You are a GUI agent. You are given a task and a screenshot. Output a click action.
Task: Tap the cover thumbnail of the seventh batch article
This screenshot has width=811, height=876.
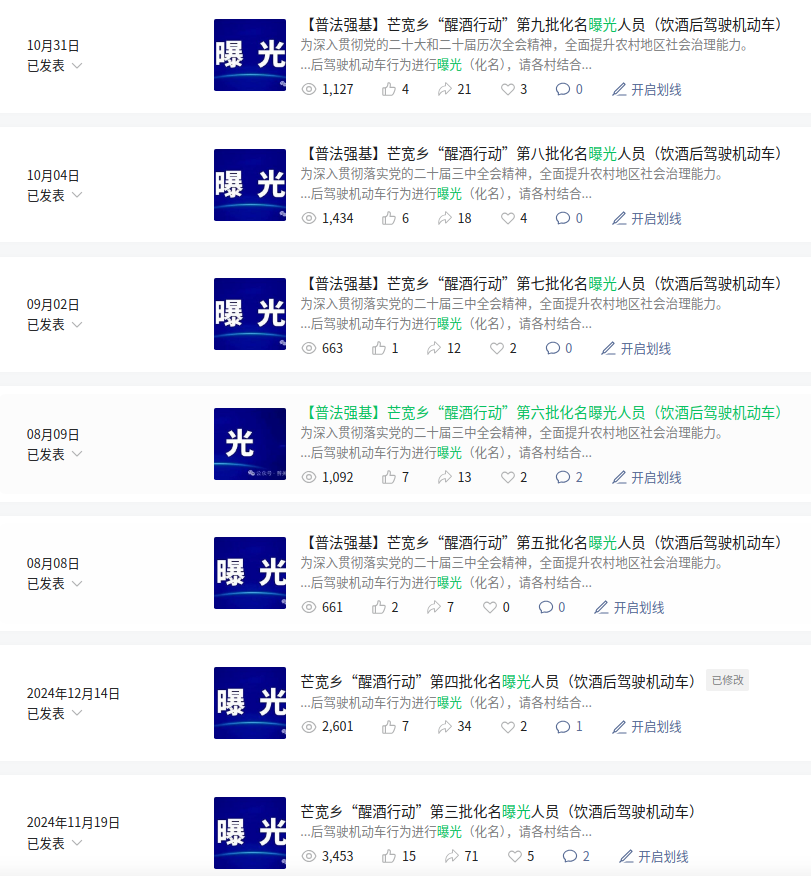[250, 314]
